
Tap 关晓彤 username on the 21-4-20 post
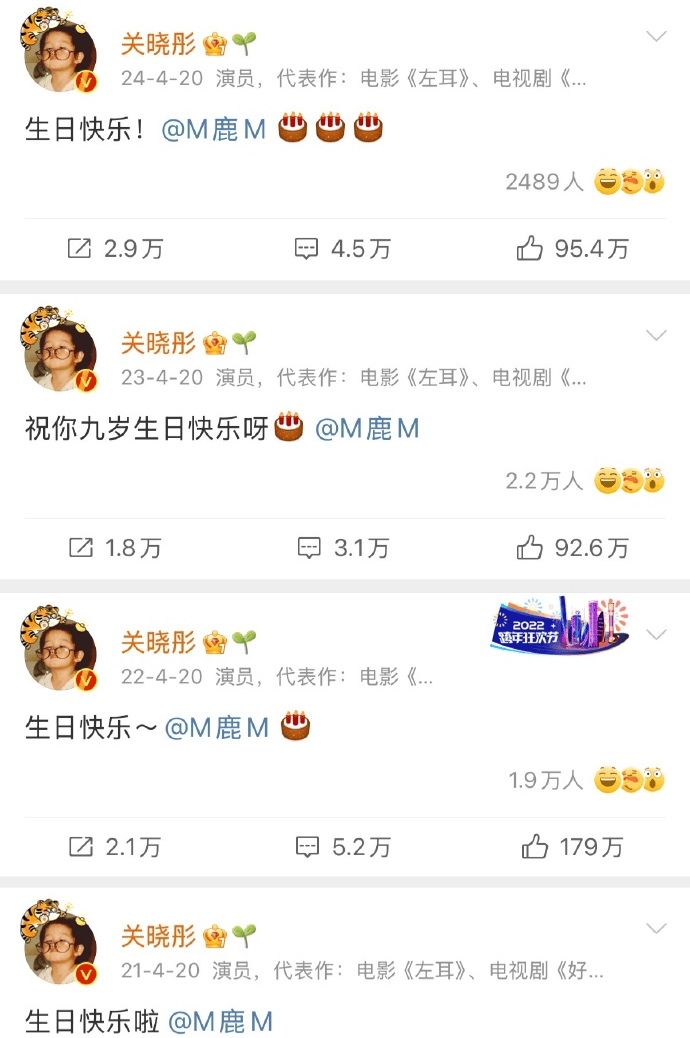[158, 936]
